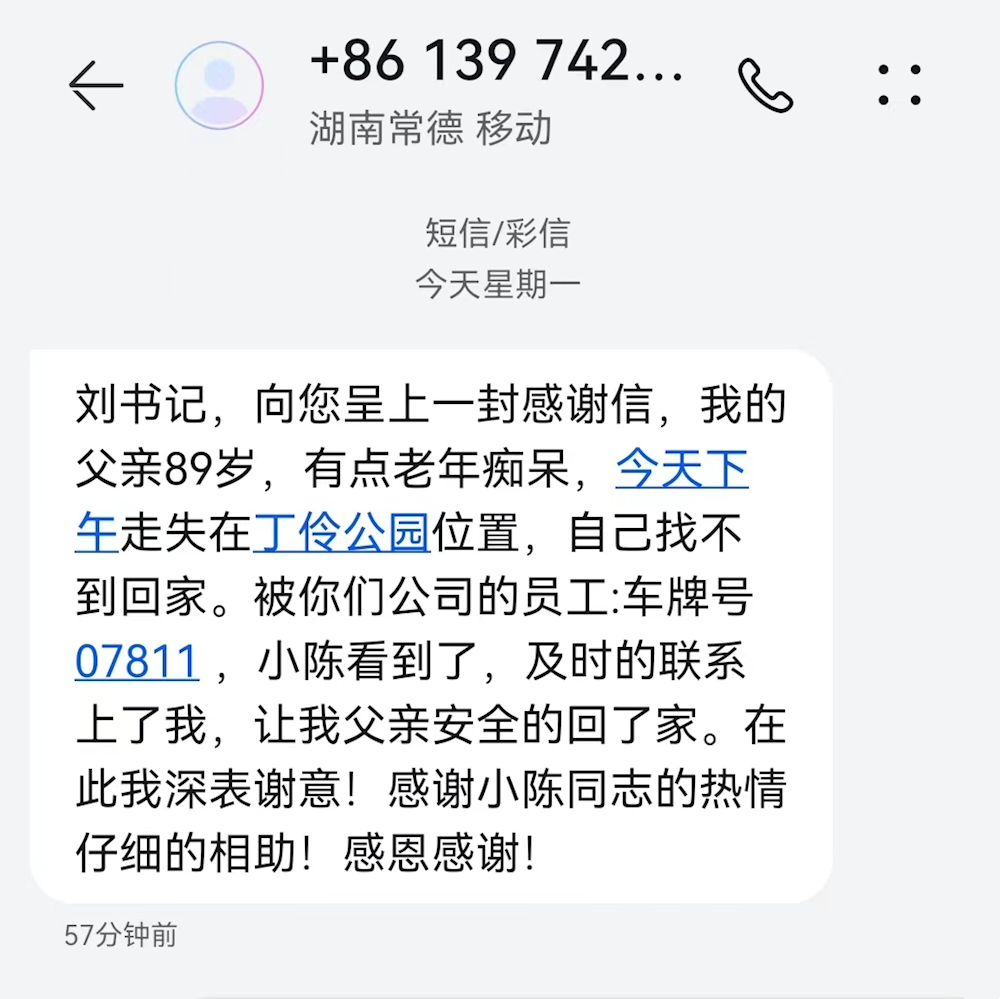The width and height of the screenshot is (1000, 999).
Task: Tap the 07811 number link
Action: 137,662
